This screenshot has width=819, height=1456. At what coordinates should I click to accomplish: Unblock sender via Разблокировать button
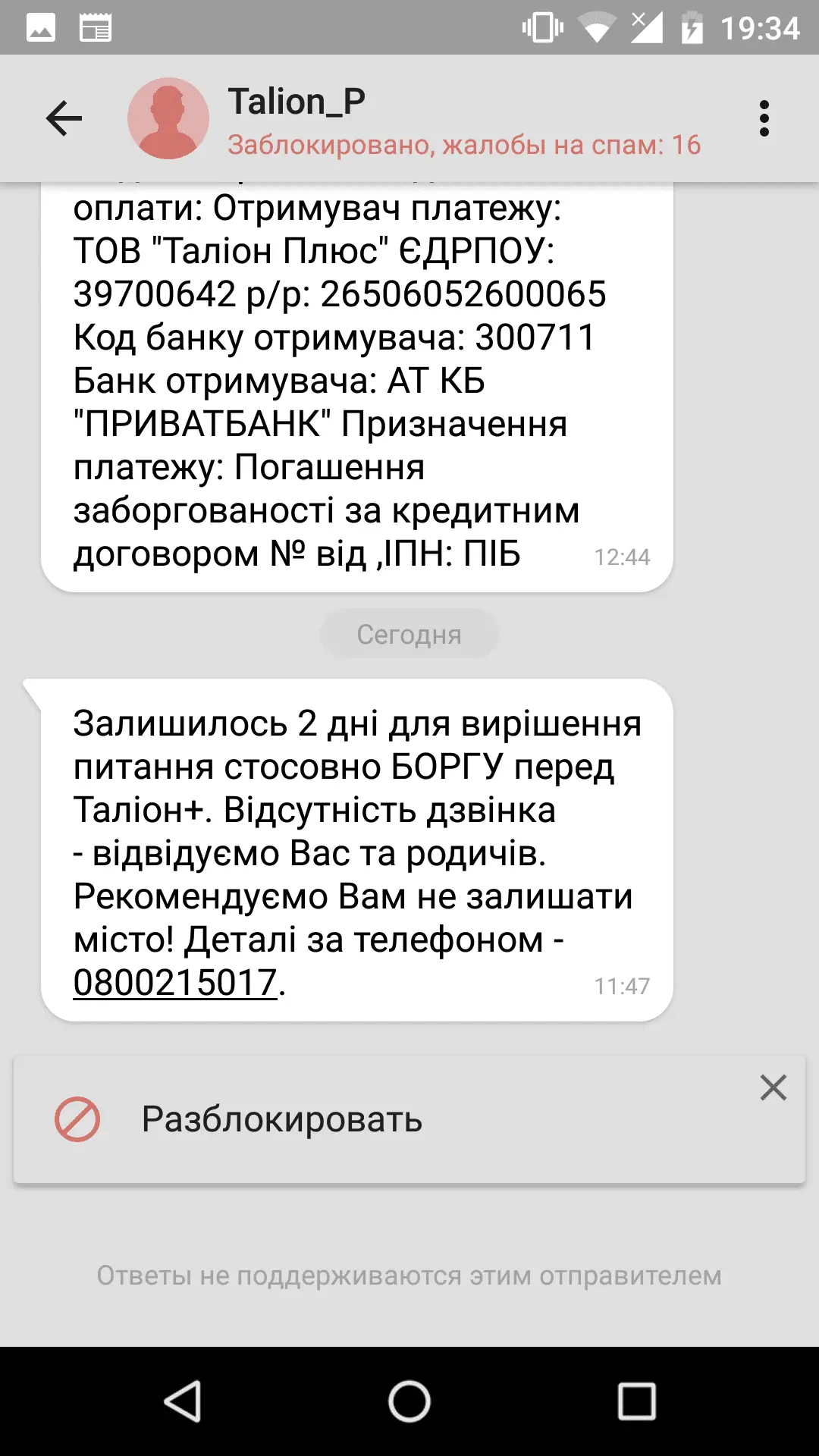[x=281, y=1119]
